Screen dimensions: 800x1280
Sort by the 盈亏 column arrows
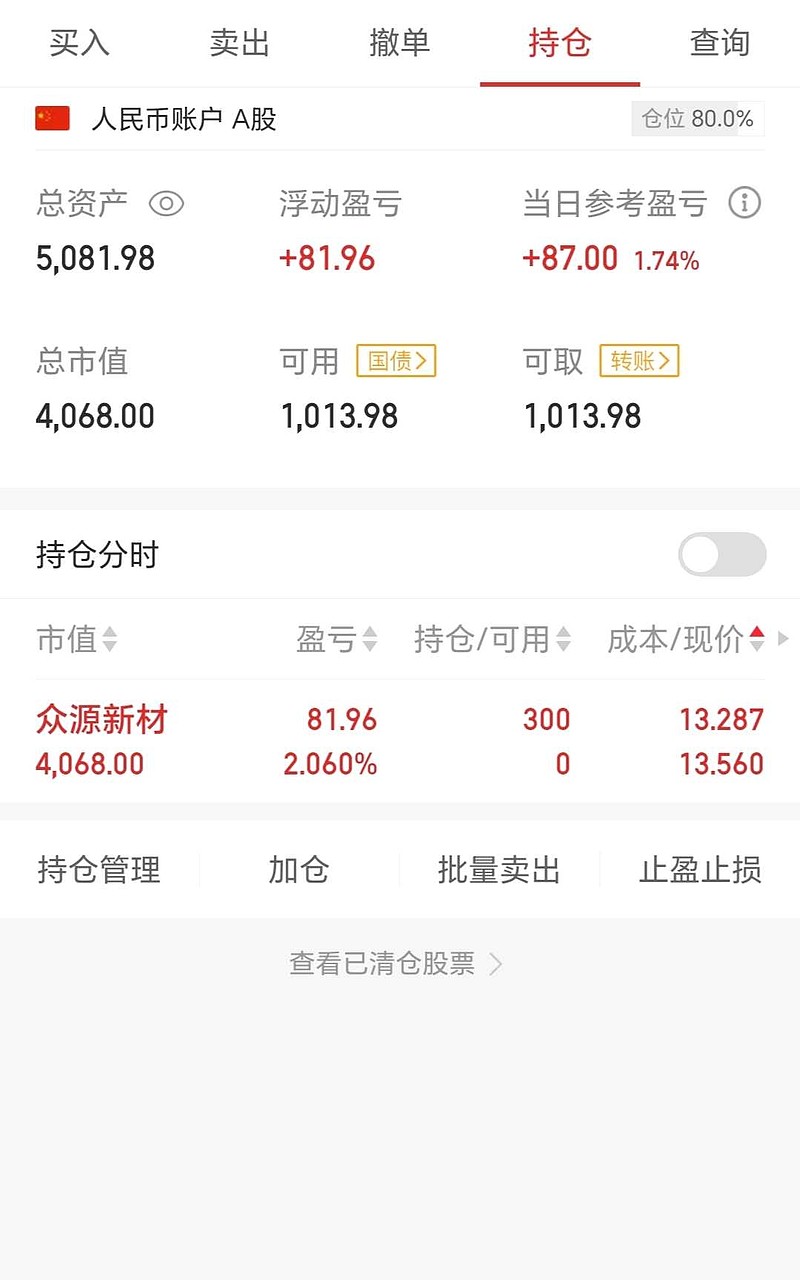coord(366,640)
